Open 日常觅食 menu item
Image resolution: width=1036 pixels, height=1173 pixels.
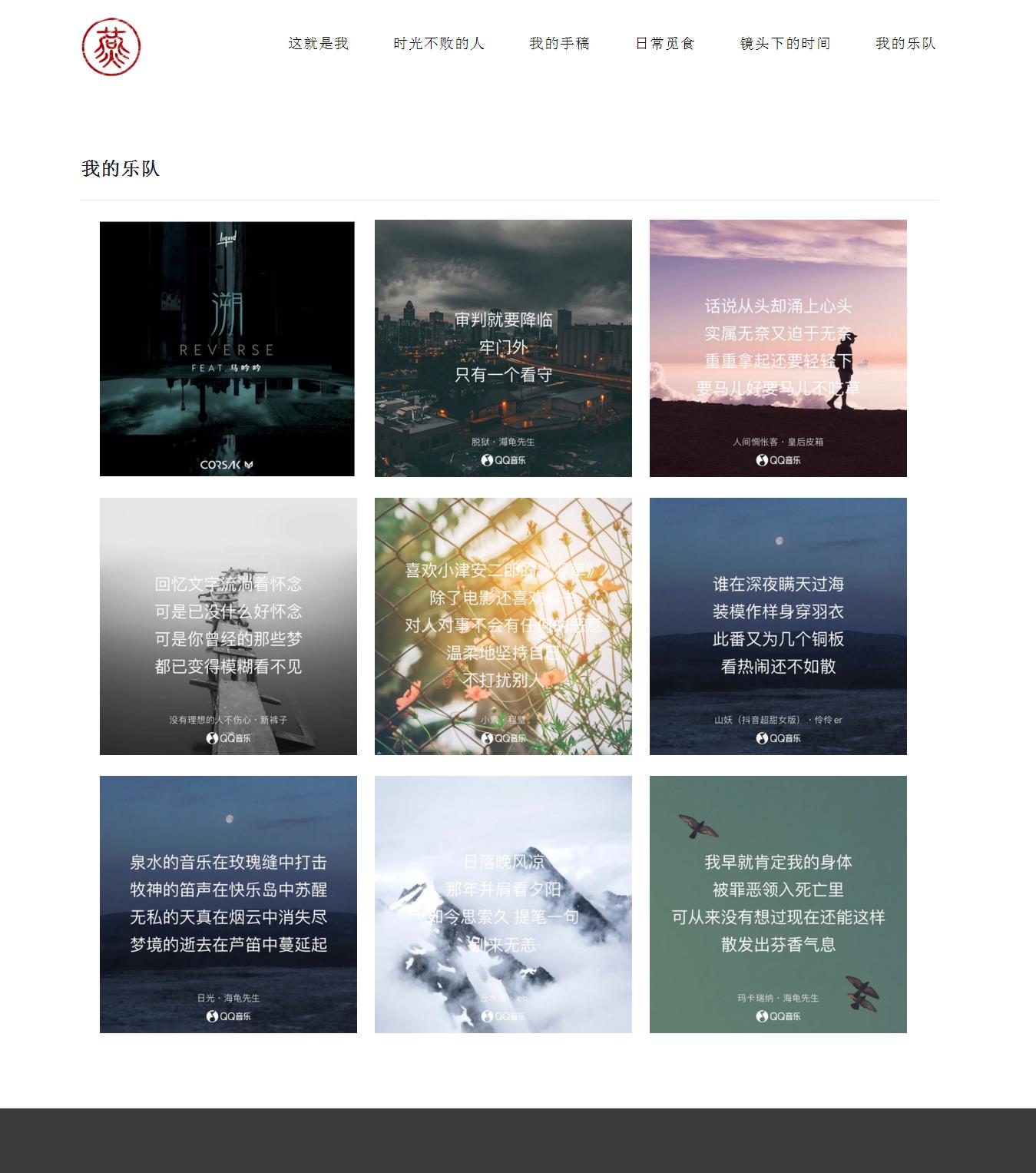pyautogui.click(x=664, y=44)
